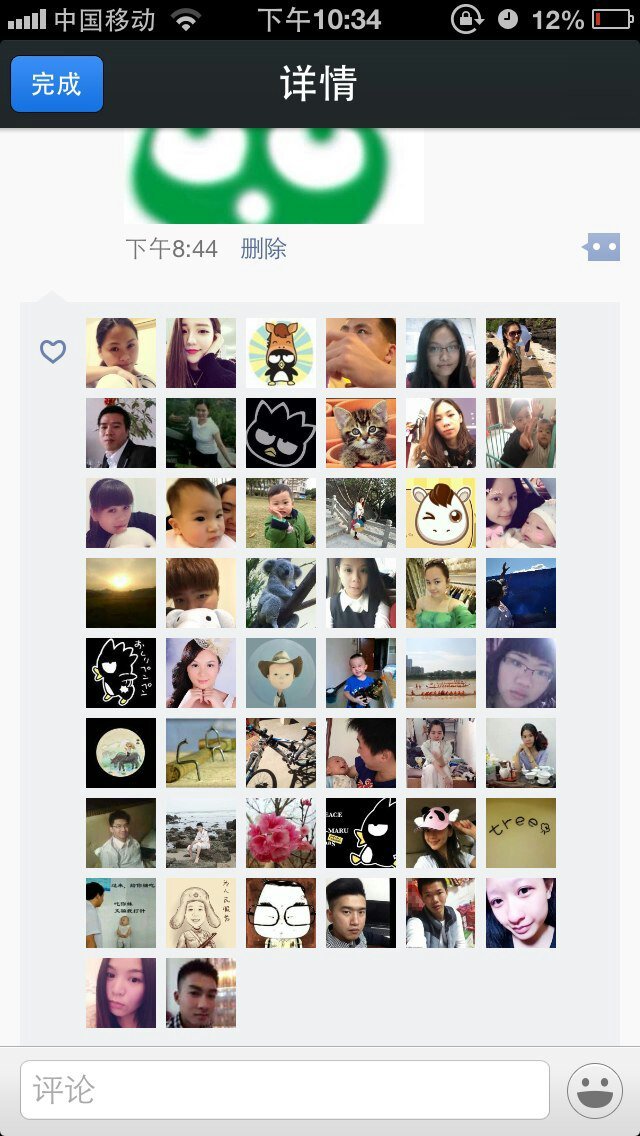Open the dragon boat river avatar

tap(441, 673)
